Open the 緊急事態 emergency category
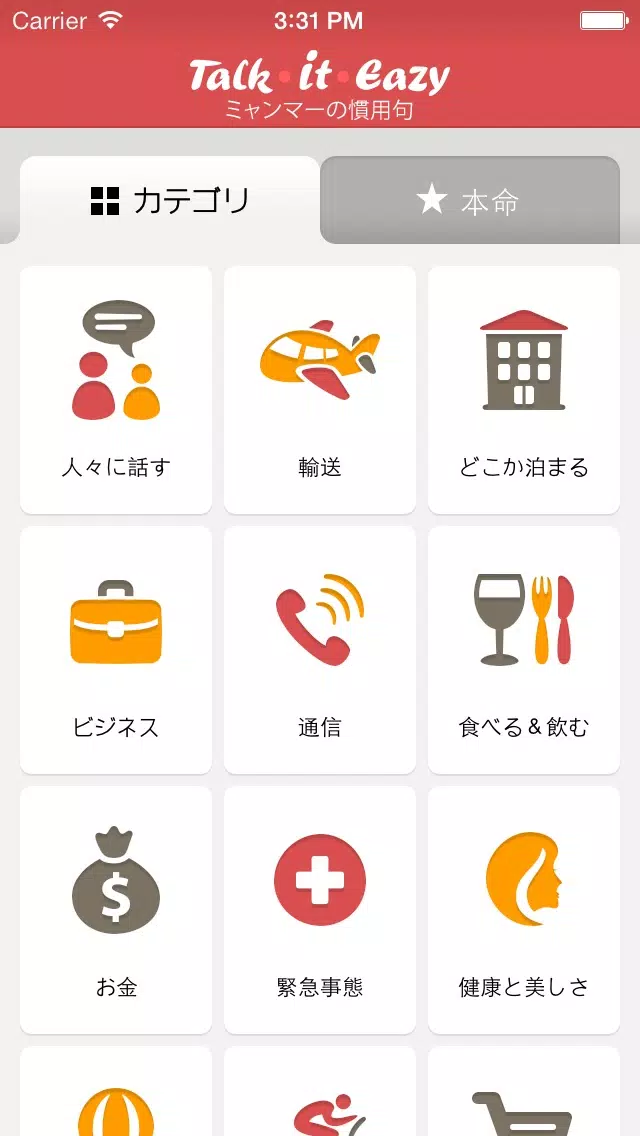The height and width of the screenshot is (1136, 640). (x=320, y=910)
